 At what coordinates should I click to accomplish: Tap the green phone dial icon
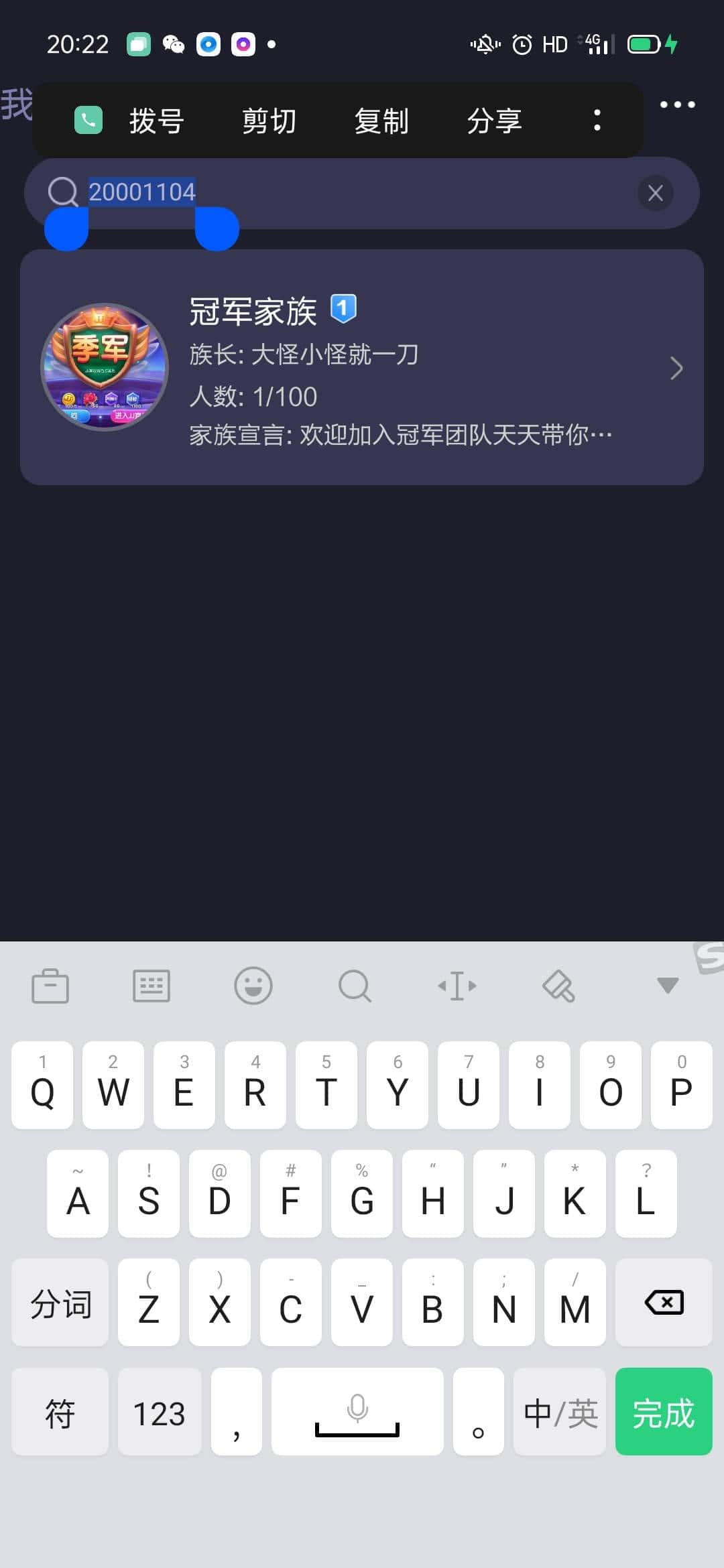[87, 119]
